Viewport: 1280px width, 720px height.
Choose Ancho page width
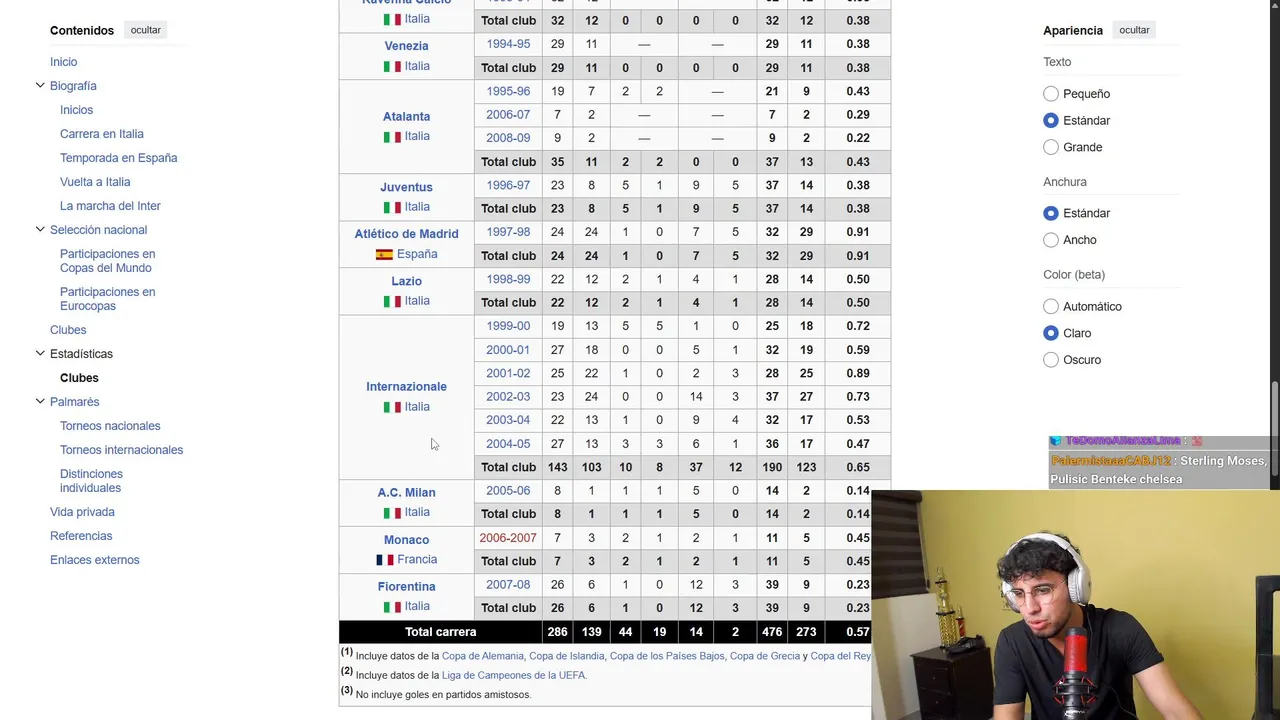tap(1051, 240)
